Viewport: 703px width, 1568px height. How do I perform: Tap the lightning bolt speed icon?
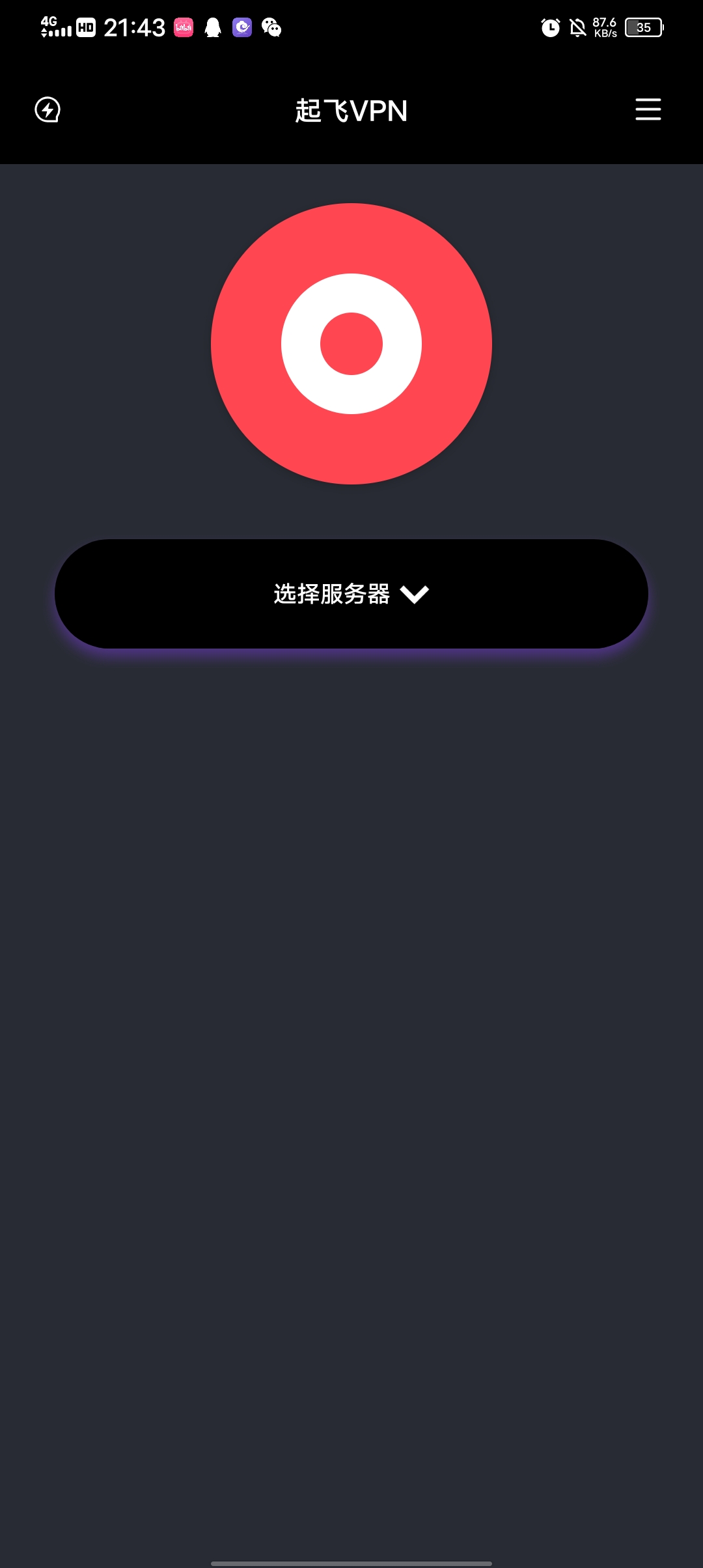coord(48,110)
